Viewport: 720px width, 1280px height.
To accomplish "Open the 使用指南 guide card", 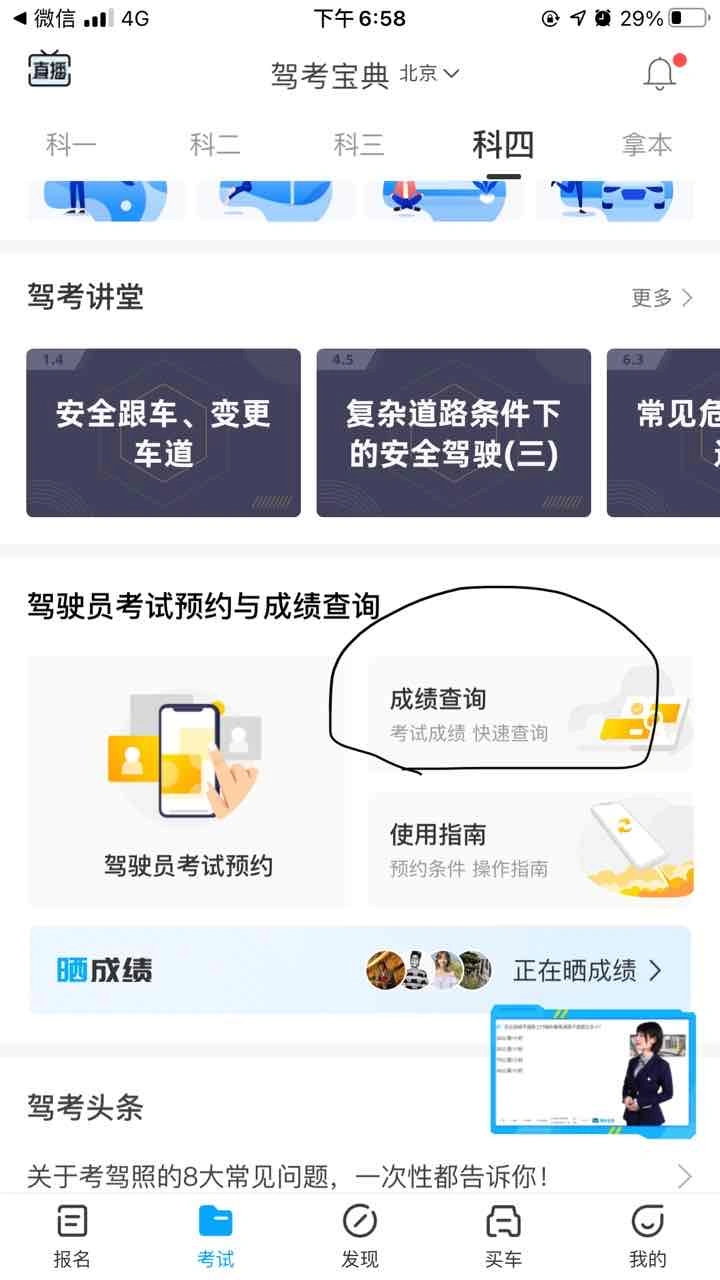I will [x=529, y=850].
